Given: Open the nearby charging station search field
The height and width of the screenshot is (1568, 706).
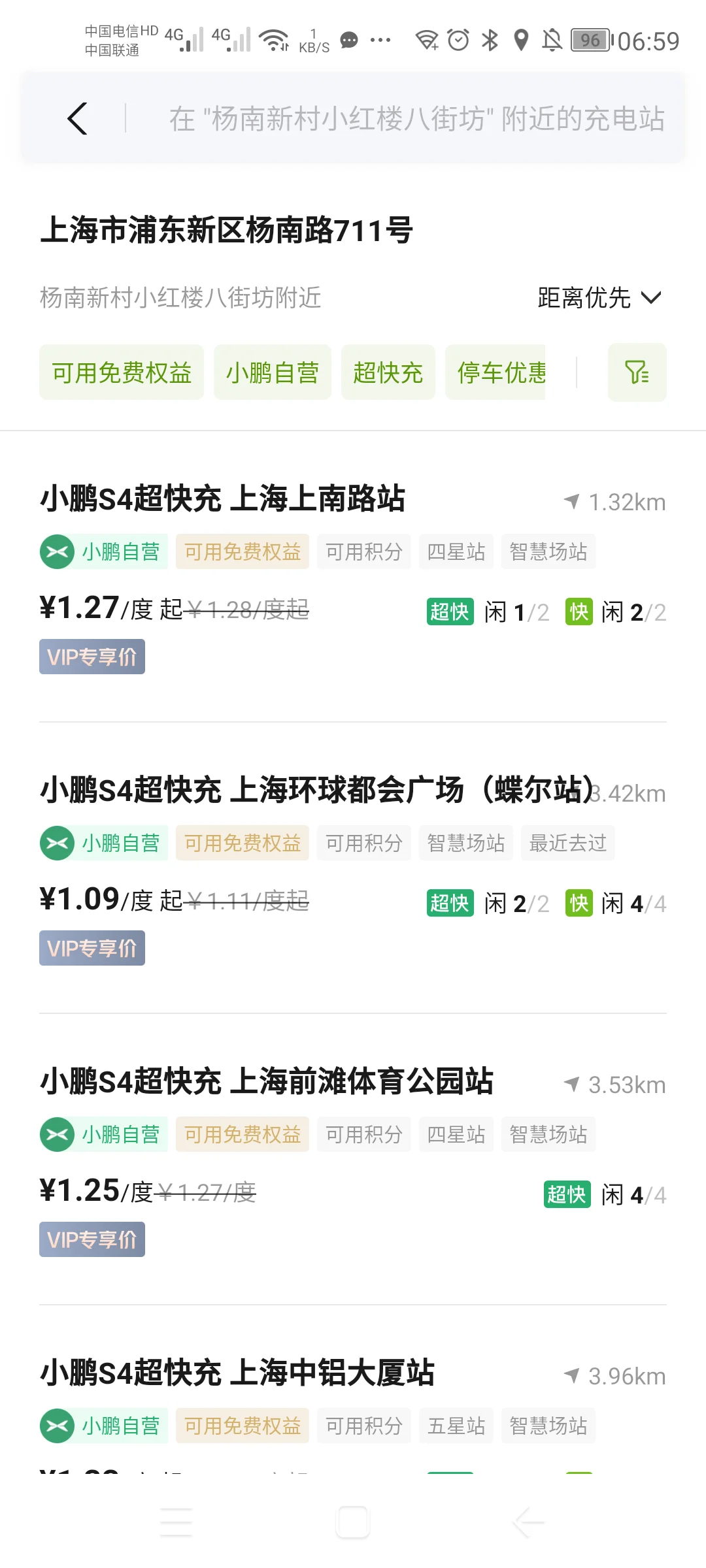Looking at the screenshot, I should (417, 119).
